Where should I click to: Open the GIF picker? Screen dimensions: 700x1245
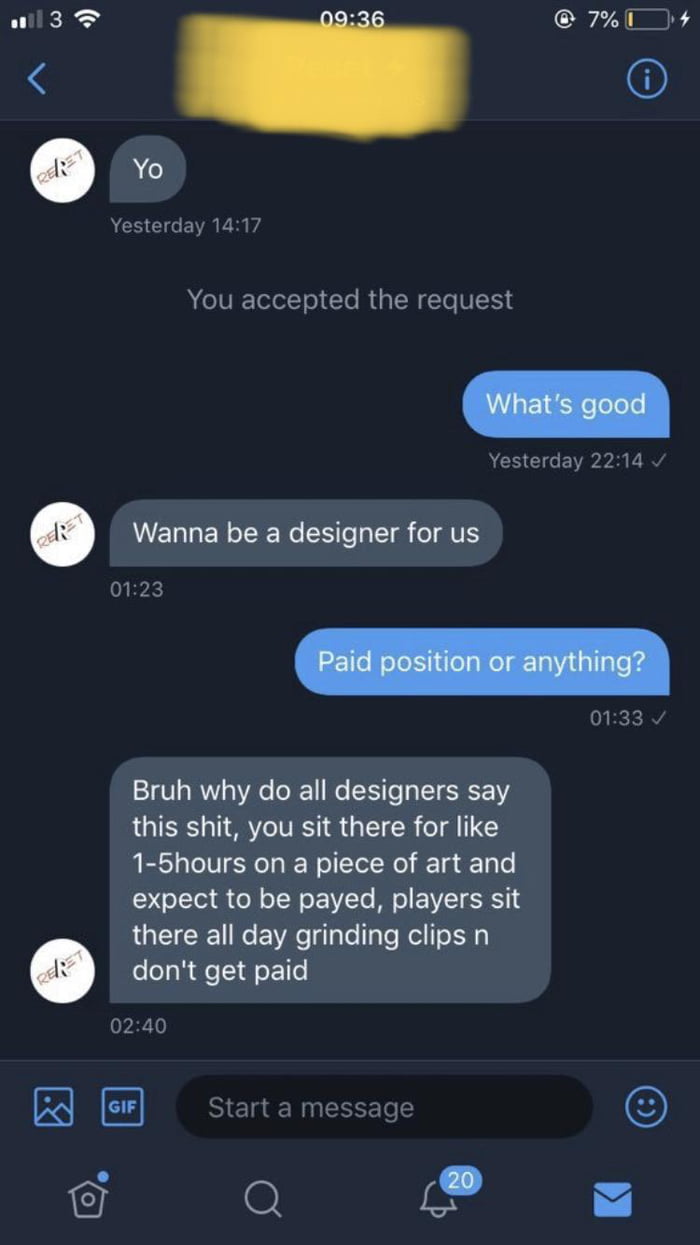pos(122,1107)
